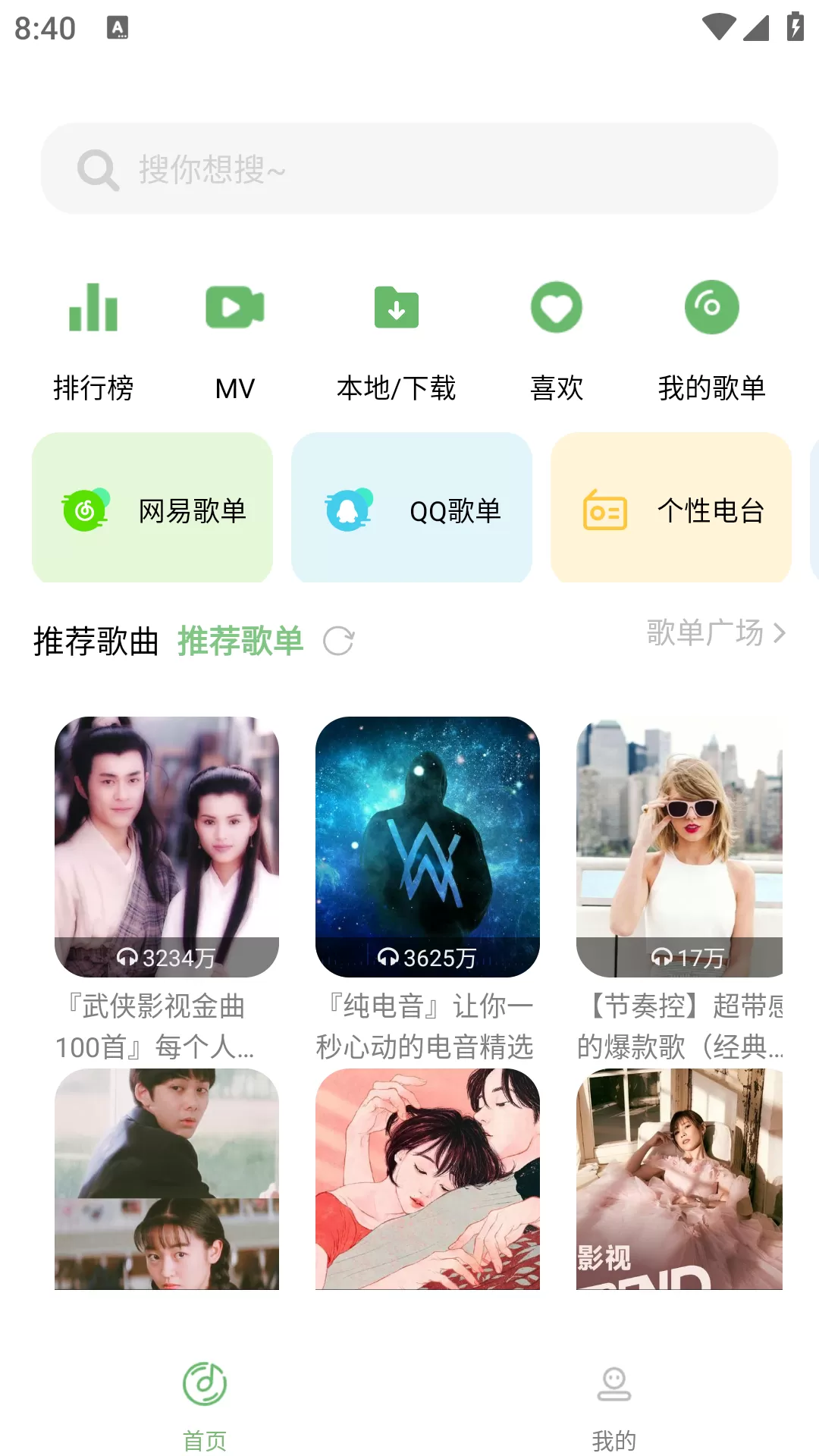Switch to the 推荐歌曲 tab

96,642
